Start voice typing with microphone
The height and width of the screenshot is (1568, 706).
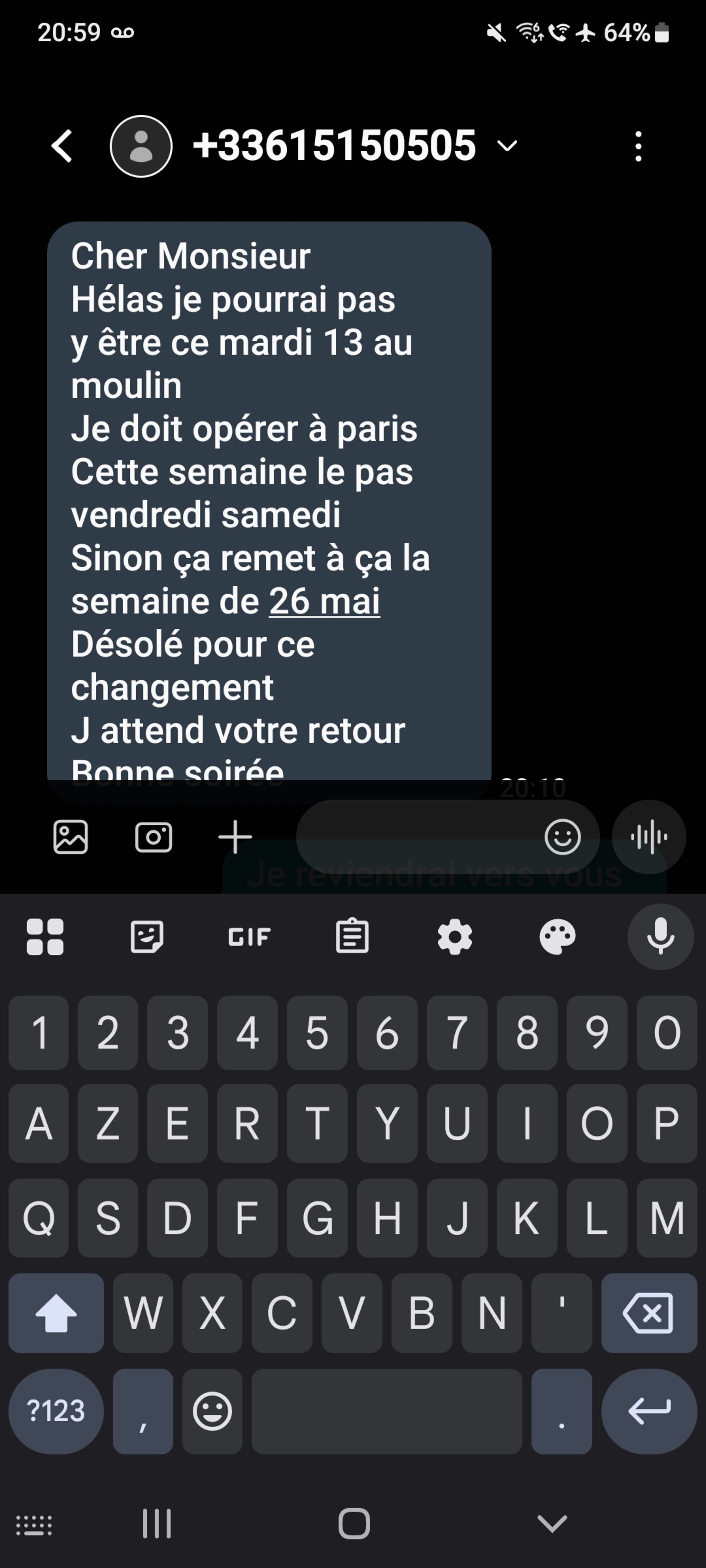pyautogui.click(x=660, y=937)
